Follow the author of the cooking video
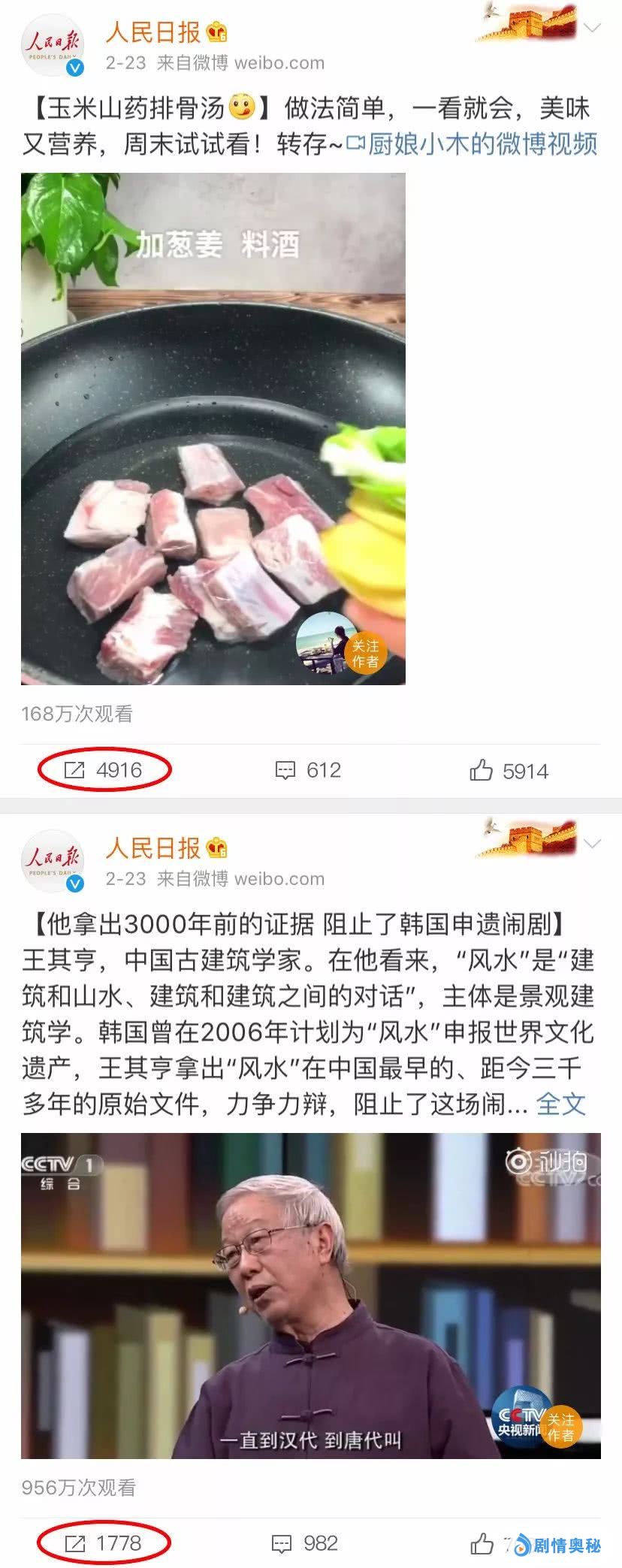Screen dimensions: 622x1568 pos(365,654)
